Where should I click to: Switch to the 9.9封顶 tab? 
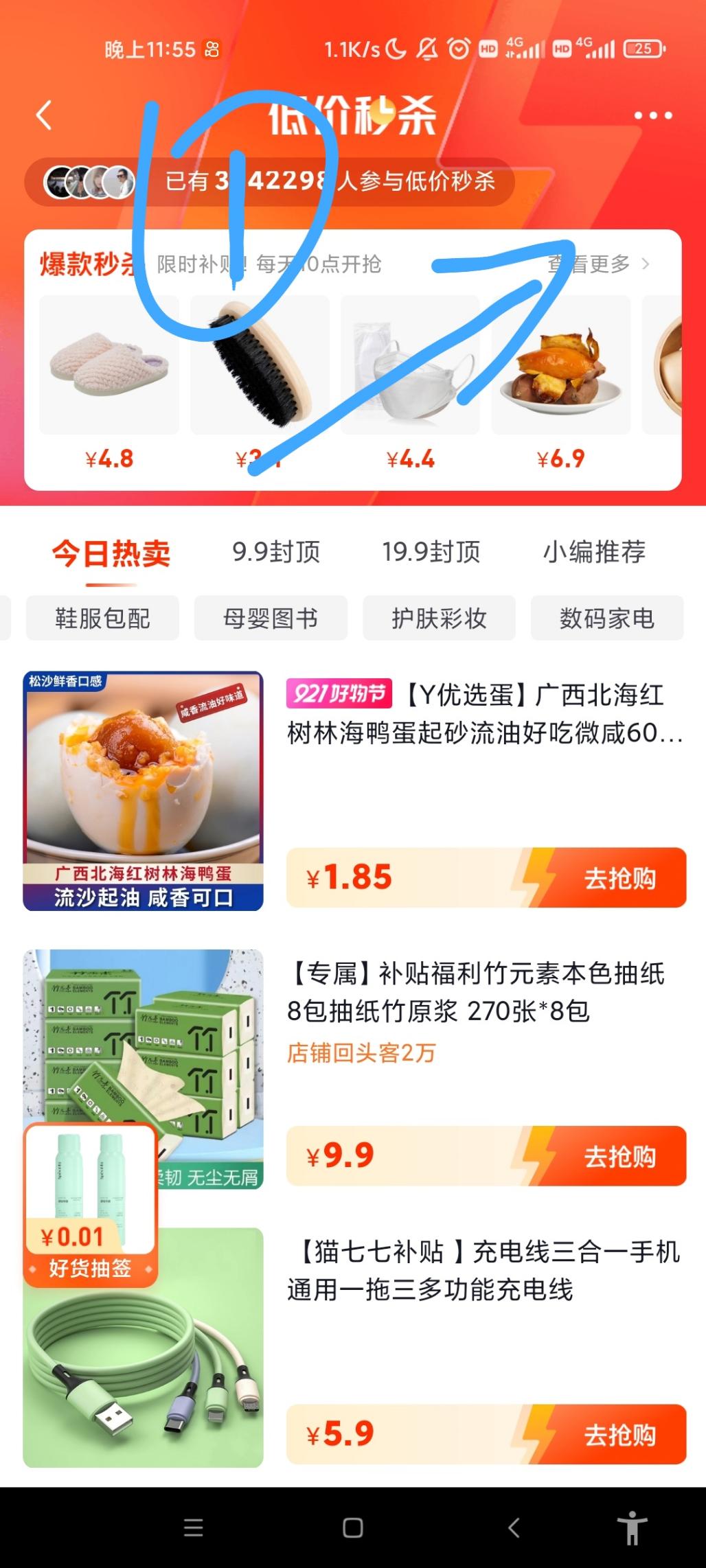[277, 551]
